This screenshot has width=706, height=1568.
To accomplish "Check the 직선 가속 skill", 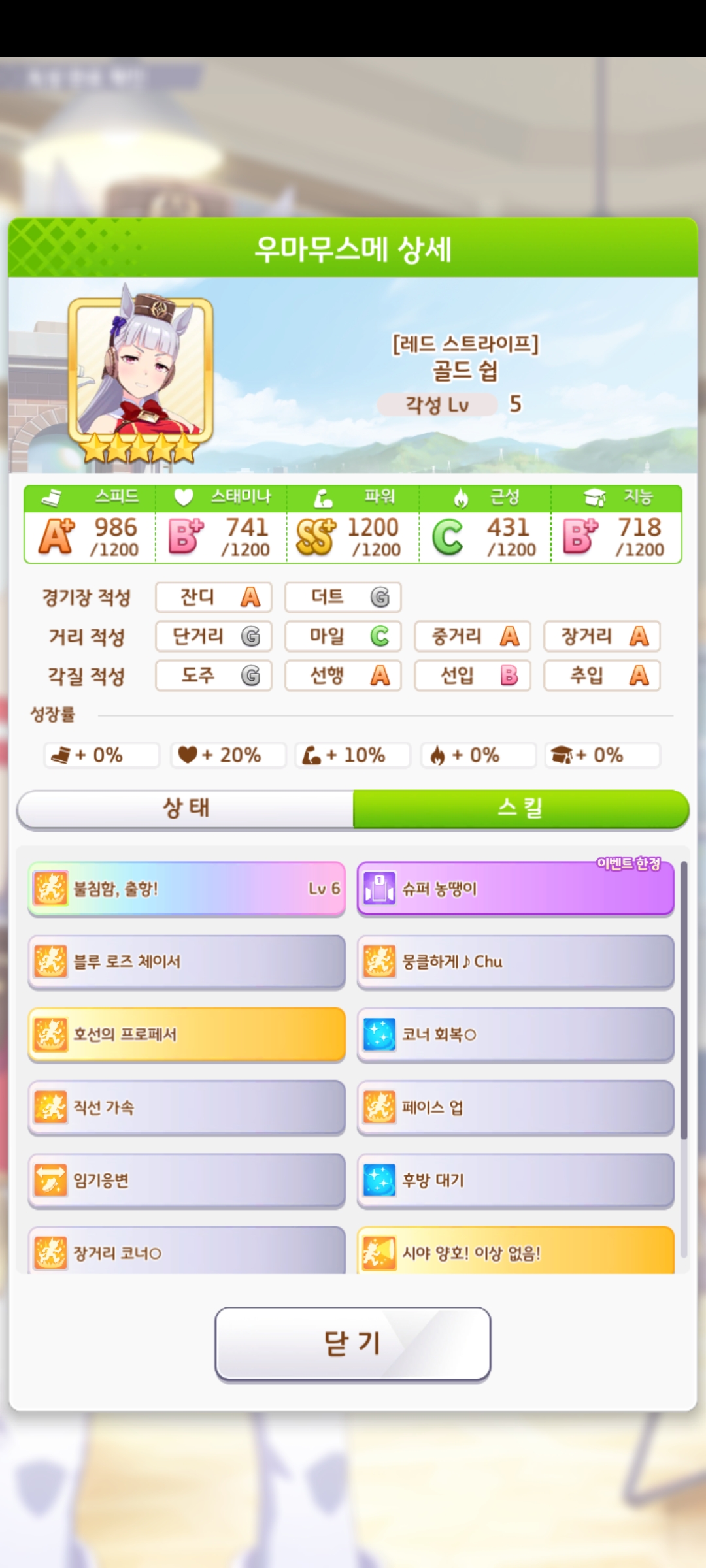I will coord(186,1107).
